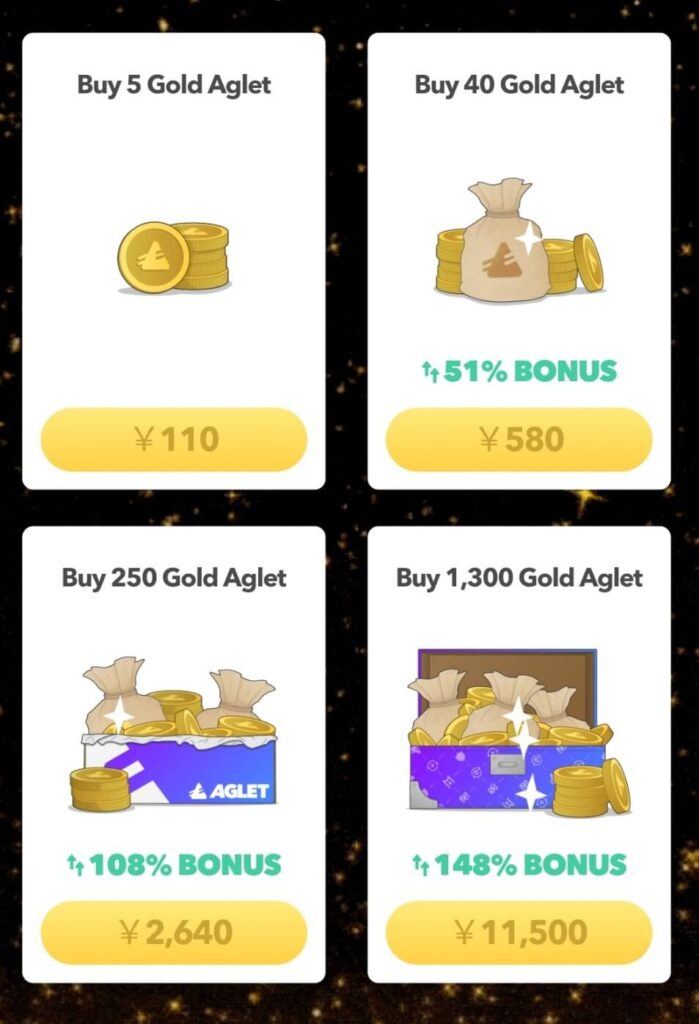Viewport: 699px width, 1024px height.
Task: Tap the ¥2,640 price button
Action: click(174, 933)
